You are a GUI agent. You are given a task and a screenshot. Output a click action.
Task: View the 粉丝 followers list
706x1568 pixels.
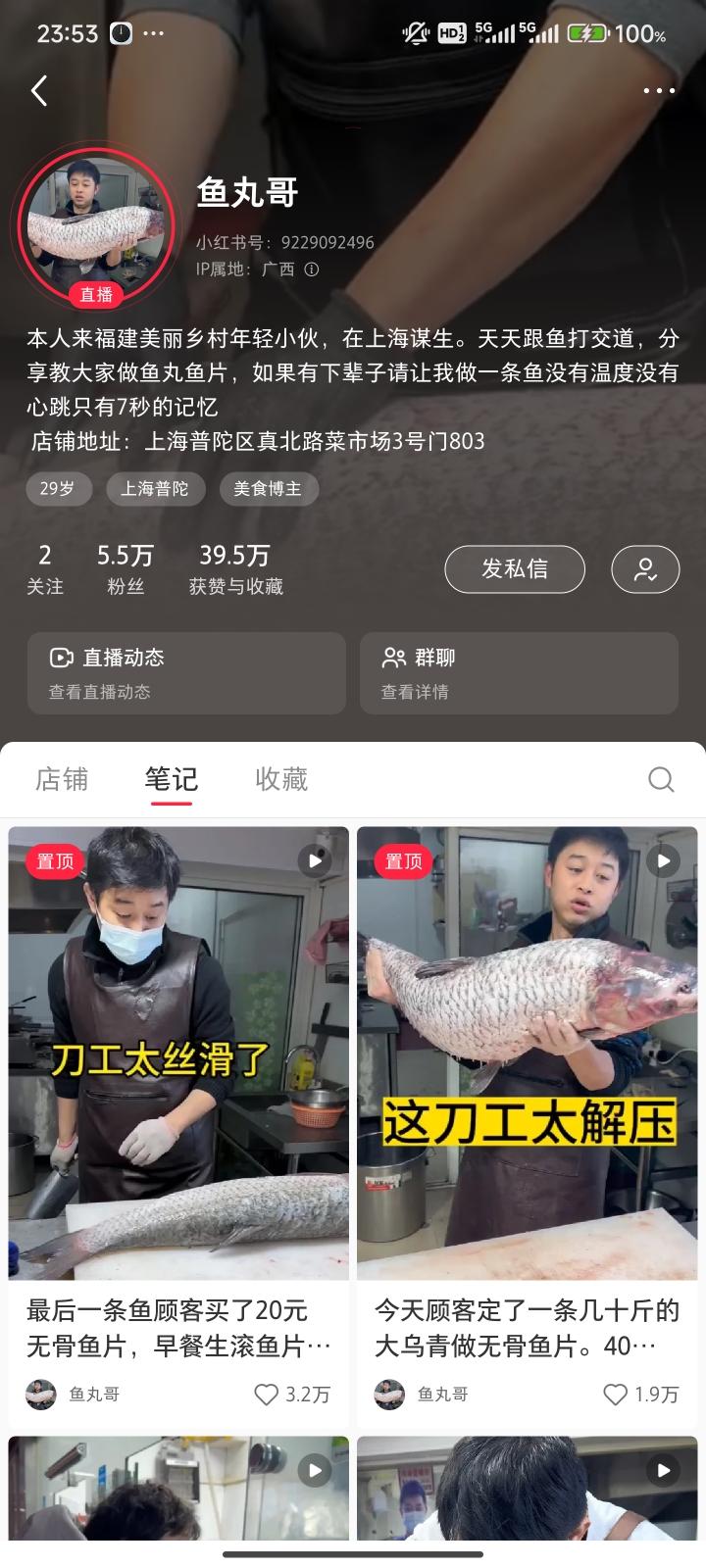click(126, 569)
